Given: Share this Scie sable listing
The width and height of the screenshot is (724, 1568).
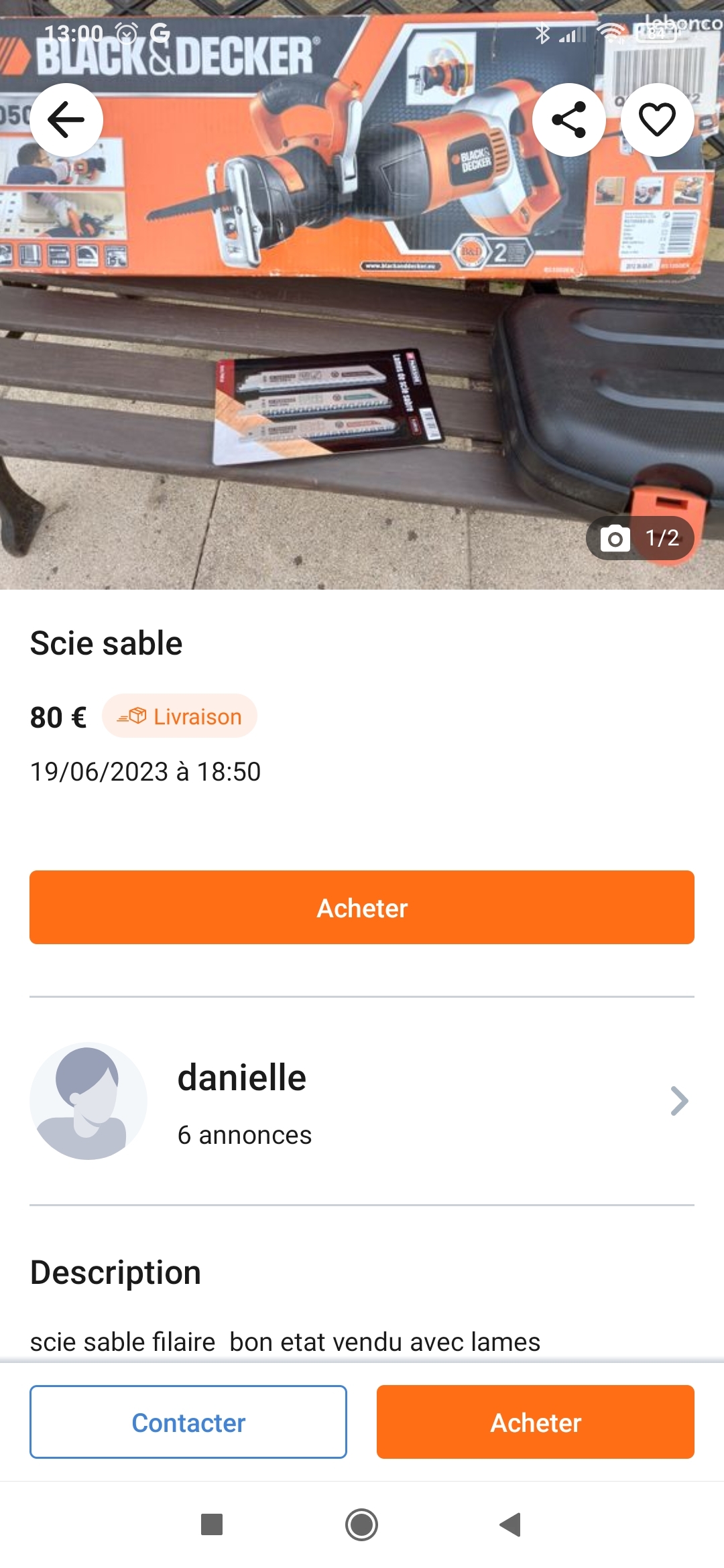Looking at the screenshot, I should point(569,120).
